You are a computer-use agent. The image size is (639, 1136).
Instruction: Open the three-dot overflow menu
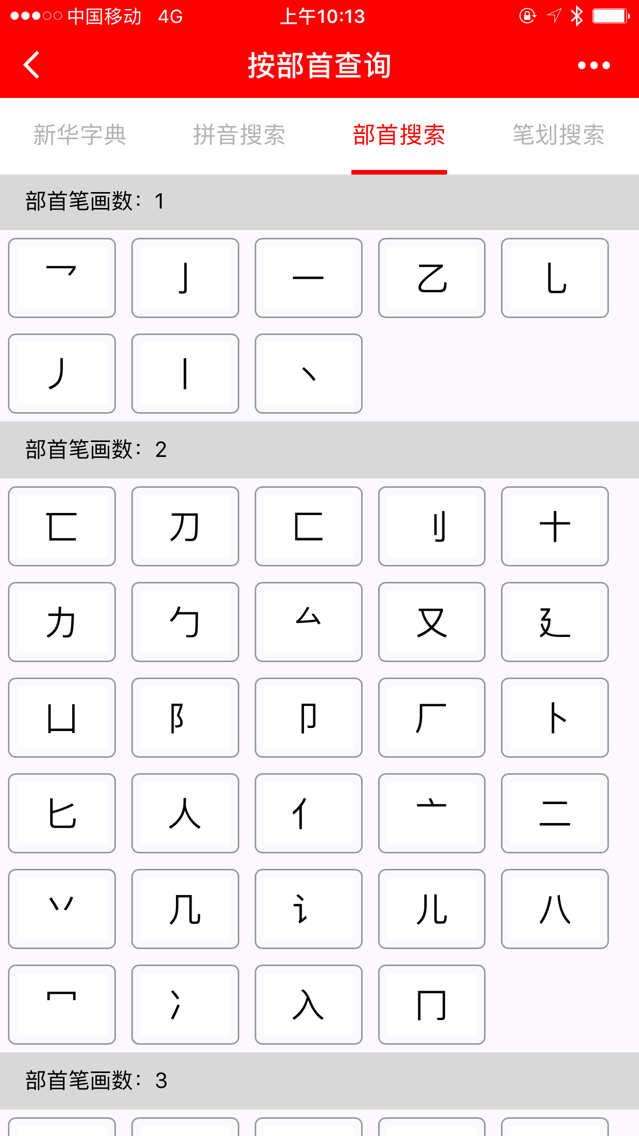tap(594, 66)
